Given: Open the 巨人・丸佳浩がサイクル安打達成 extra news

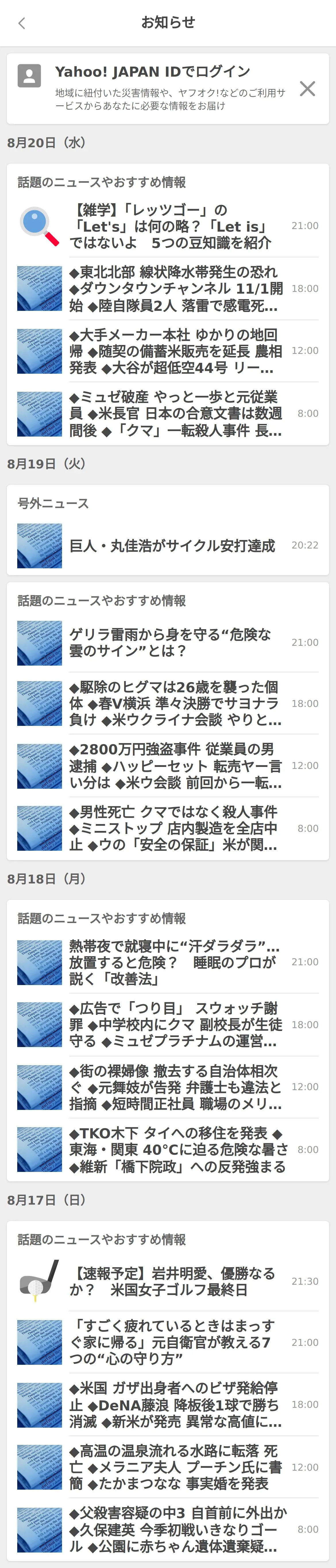Looking at the screenshot, I should (x=172, y=545).
